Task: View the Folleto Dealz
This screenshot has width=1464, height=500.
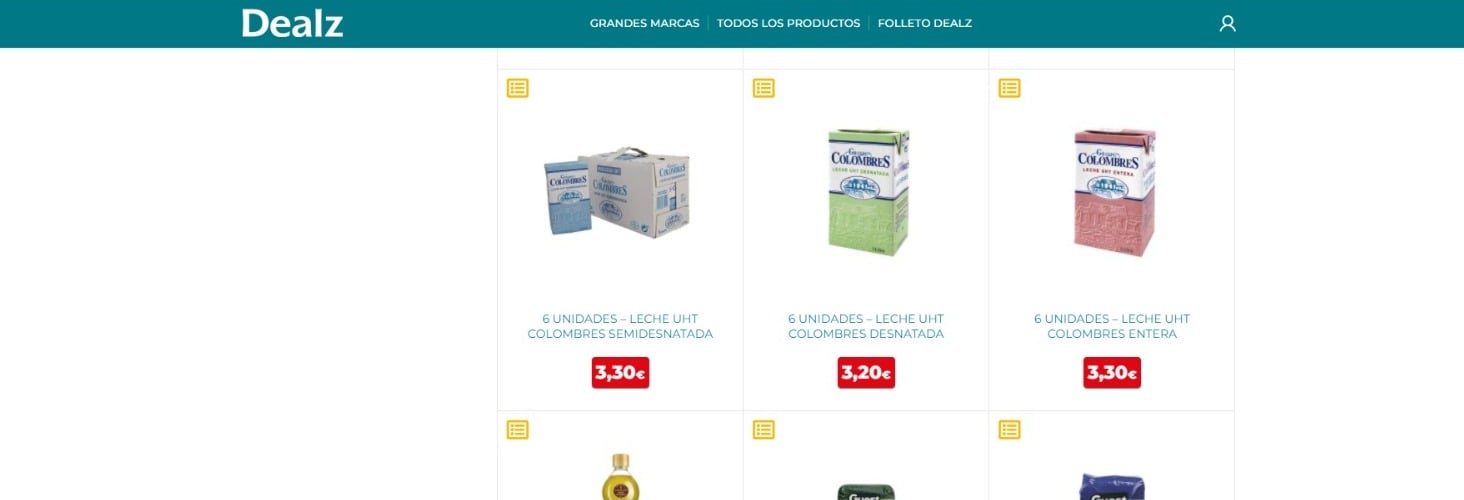Action: 924,23
